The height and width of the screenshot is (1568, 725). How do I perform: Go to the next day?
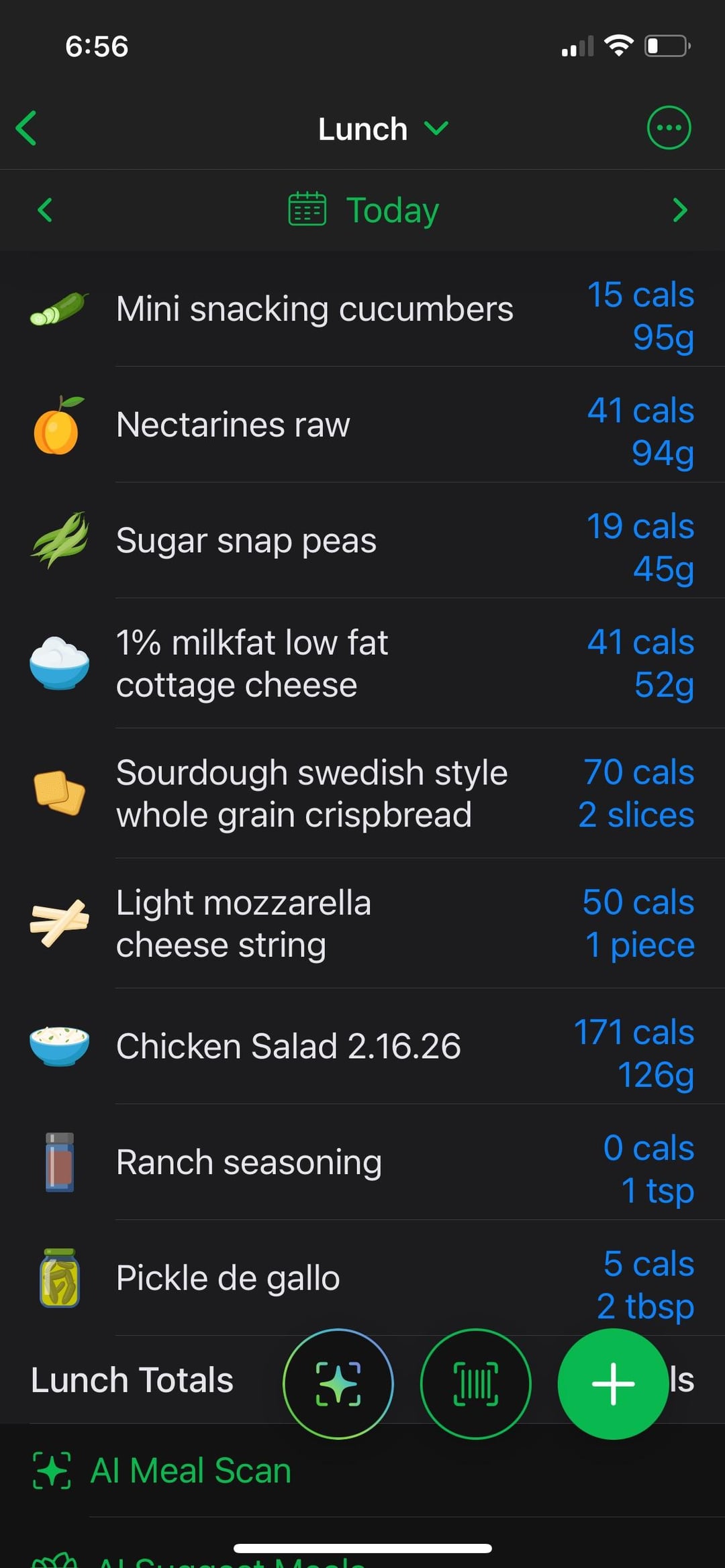[679, 210]
